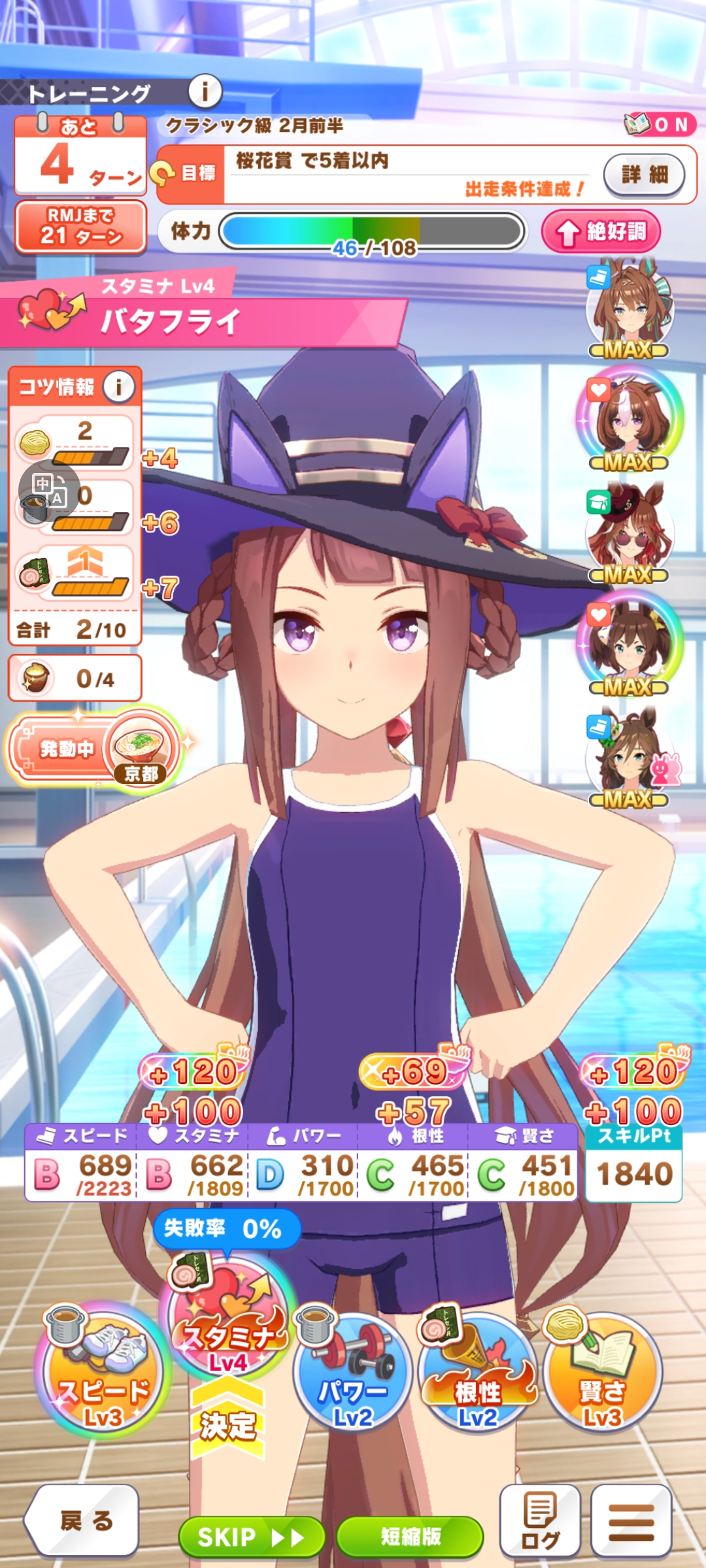Select the スピード Lv3 training
This screenshot has width=706, height=1568.
(102, 1371)
